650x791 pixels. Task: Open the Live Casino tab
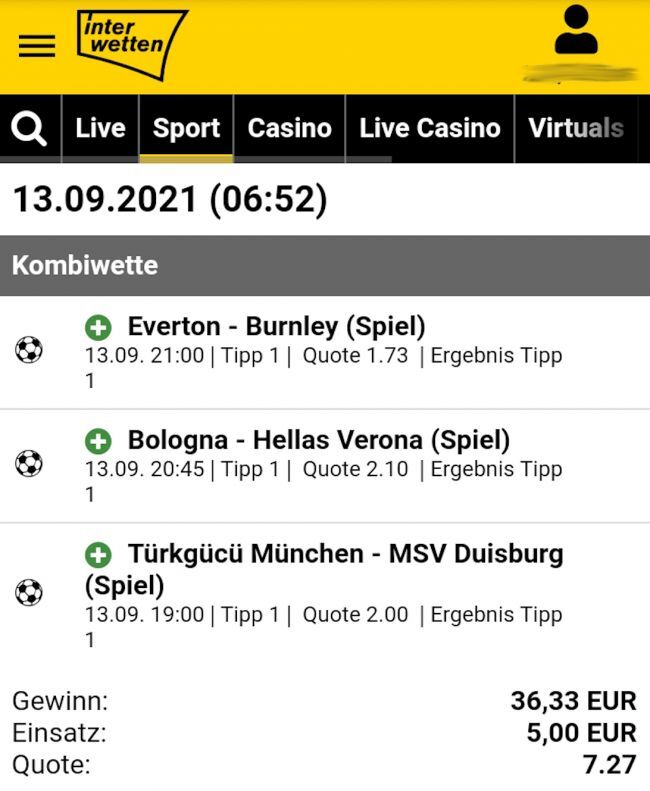pos(429,129)
